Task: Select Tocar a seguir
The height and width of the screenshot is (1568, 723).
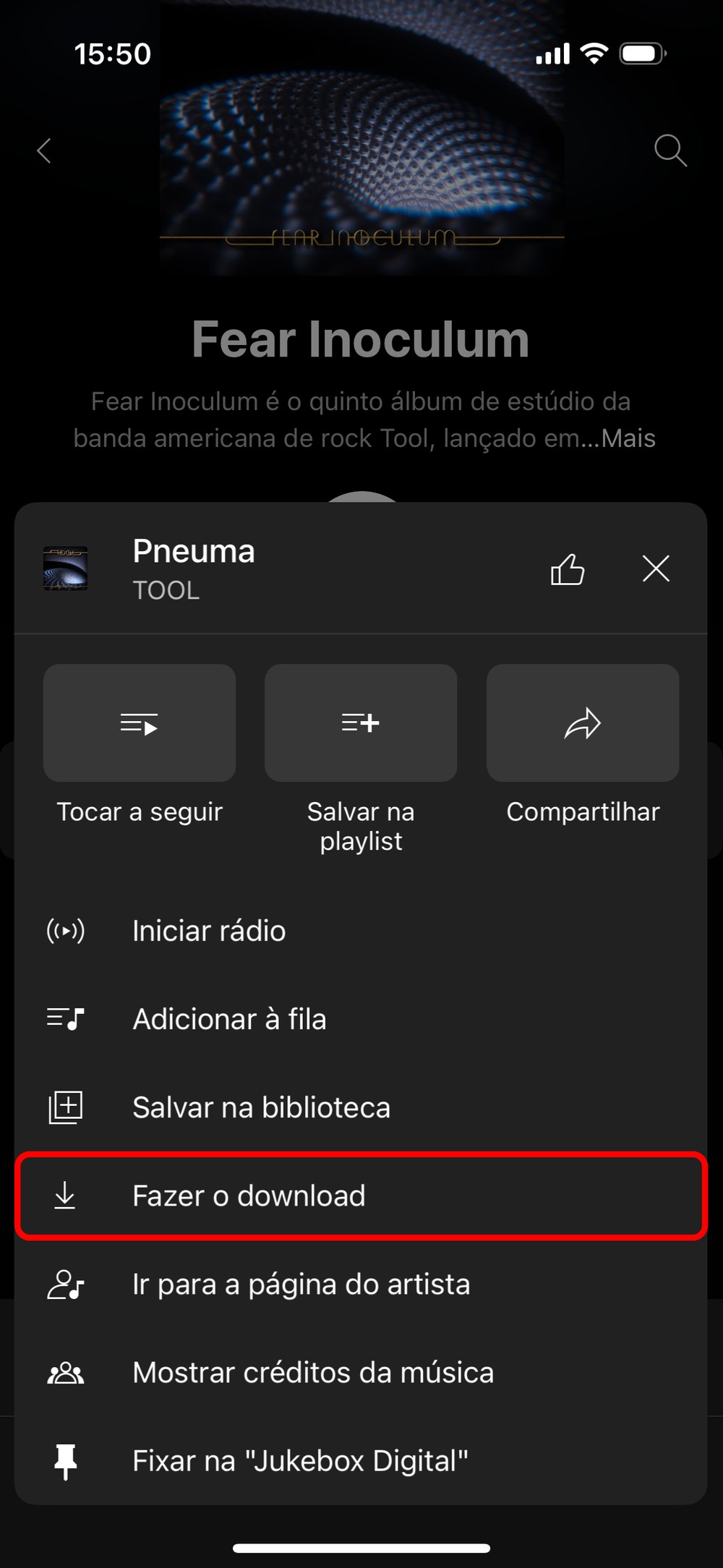Action: pyautogui.click(x=140, y=723)
